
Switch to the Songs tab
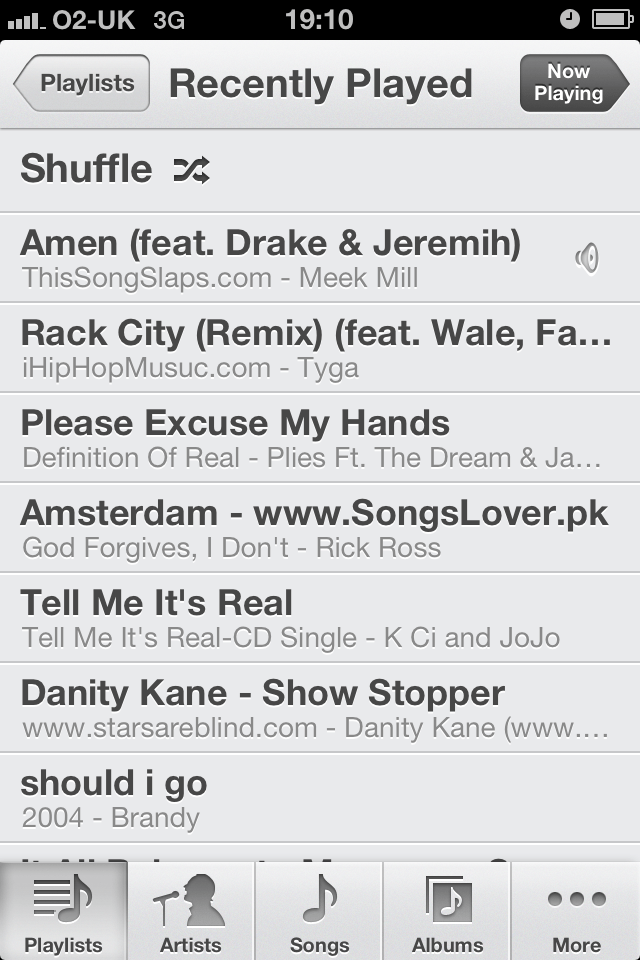click(x=319, y=912)
